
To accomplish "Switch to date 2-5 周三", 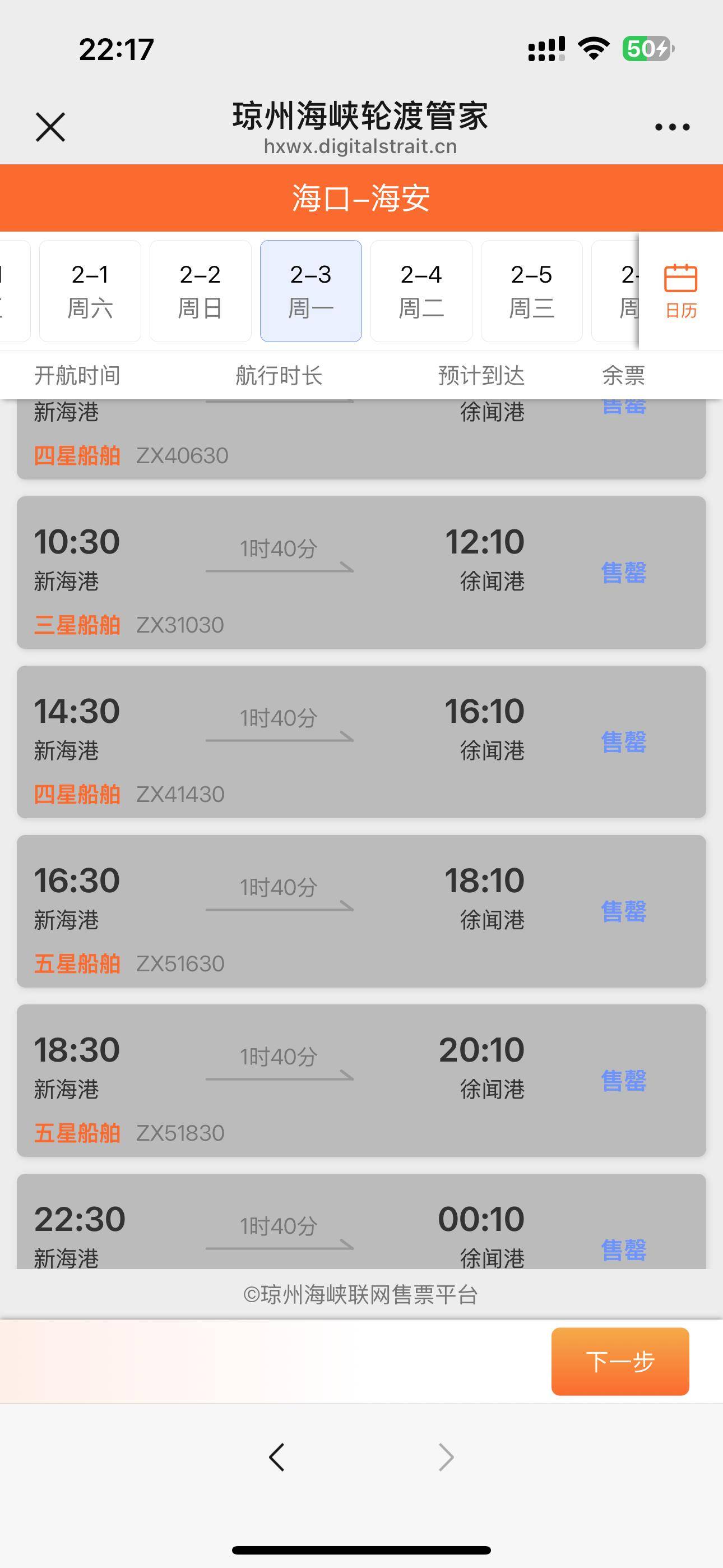I will click(x=531, y=291).
